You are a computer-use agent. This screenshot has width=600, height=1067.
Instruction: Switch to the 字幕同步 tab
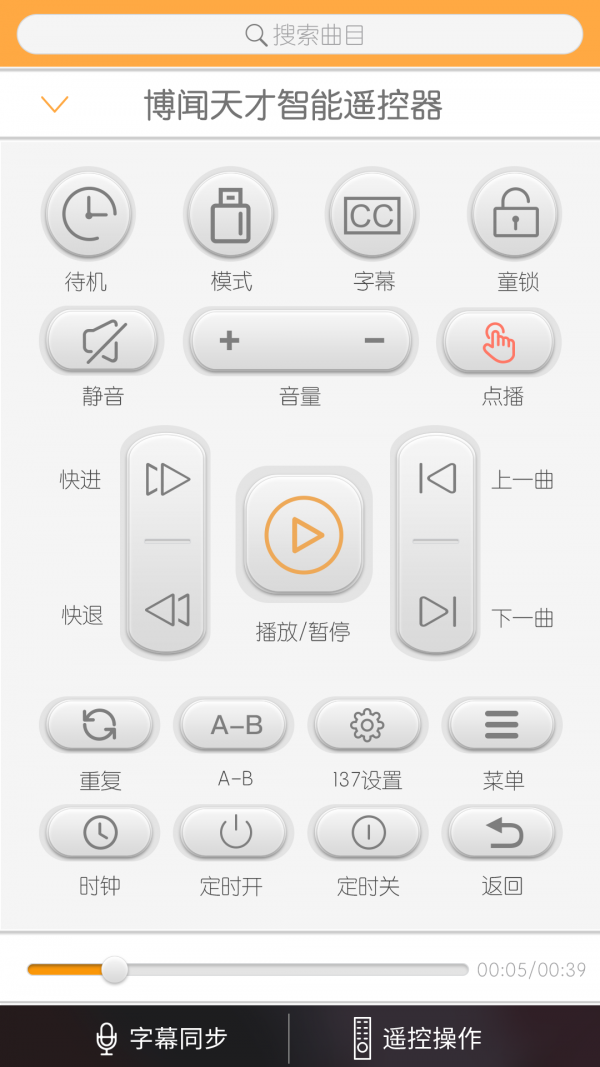pyautogui.click(x=161, y=1038)
